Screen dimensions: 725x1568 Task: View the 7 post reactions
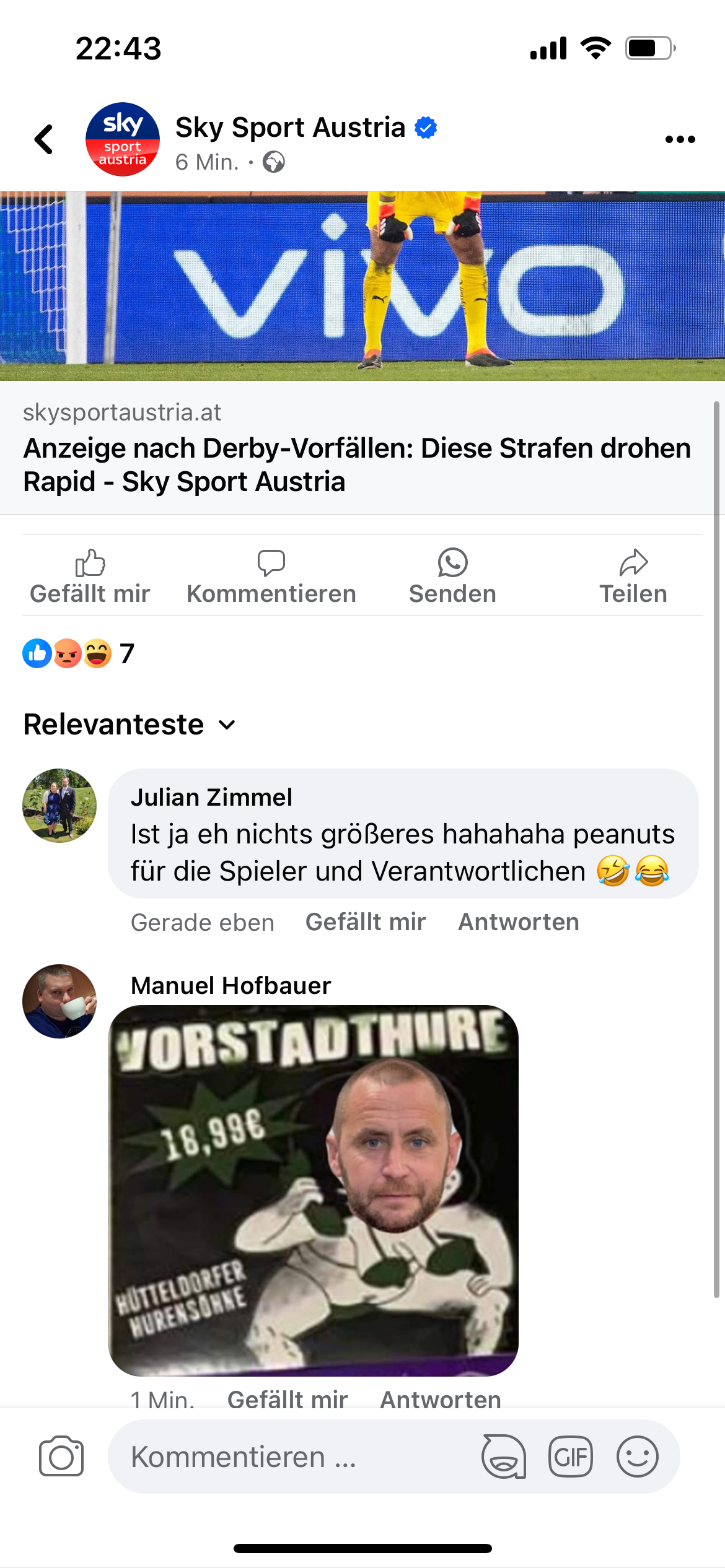pyautogui.click(x=79, y=653)
